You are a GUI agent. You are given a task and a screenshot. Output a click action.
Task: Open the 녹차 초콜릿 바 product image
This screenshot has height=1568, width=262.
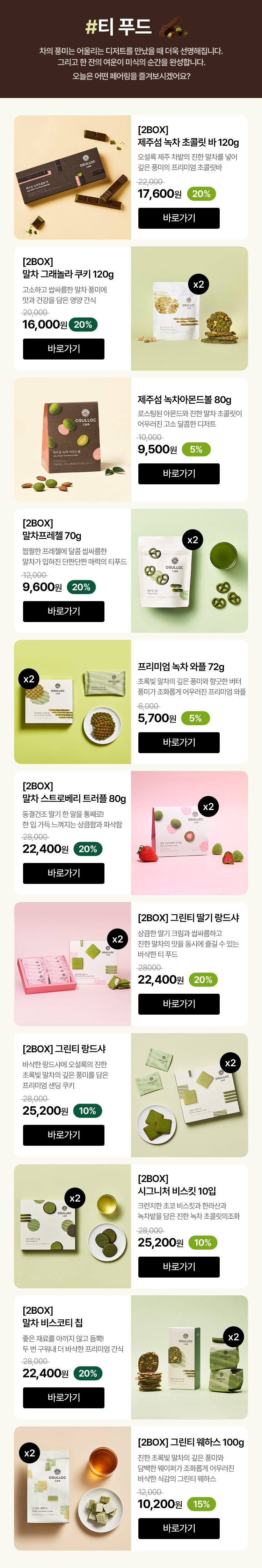[x=73, y=177]
